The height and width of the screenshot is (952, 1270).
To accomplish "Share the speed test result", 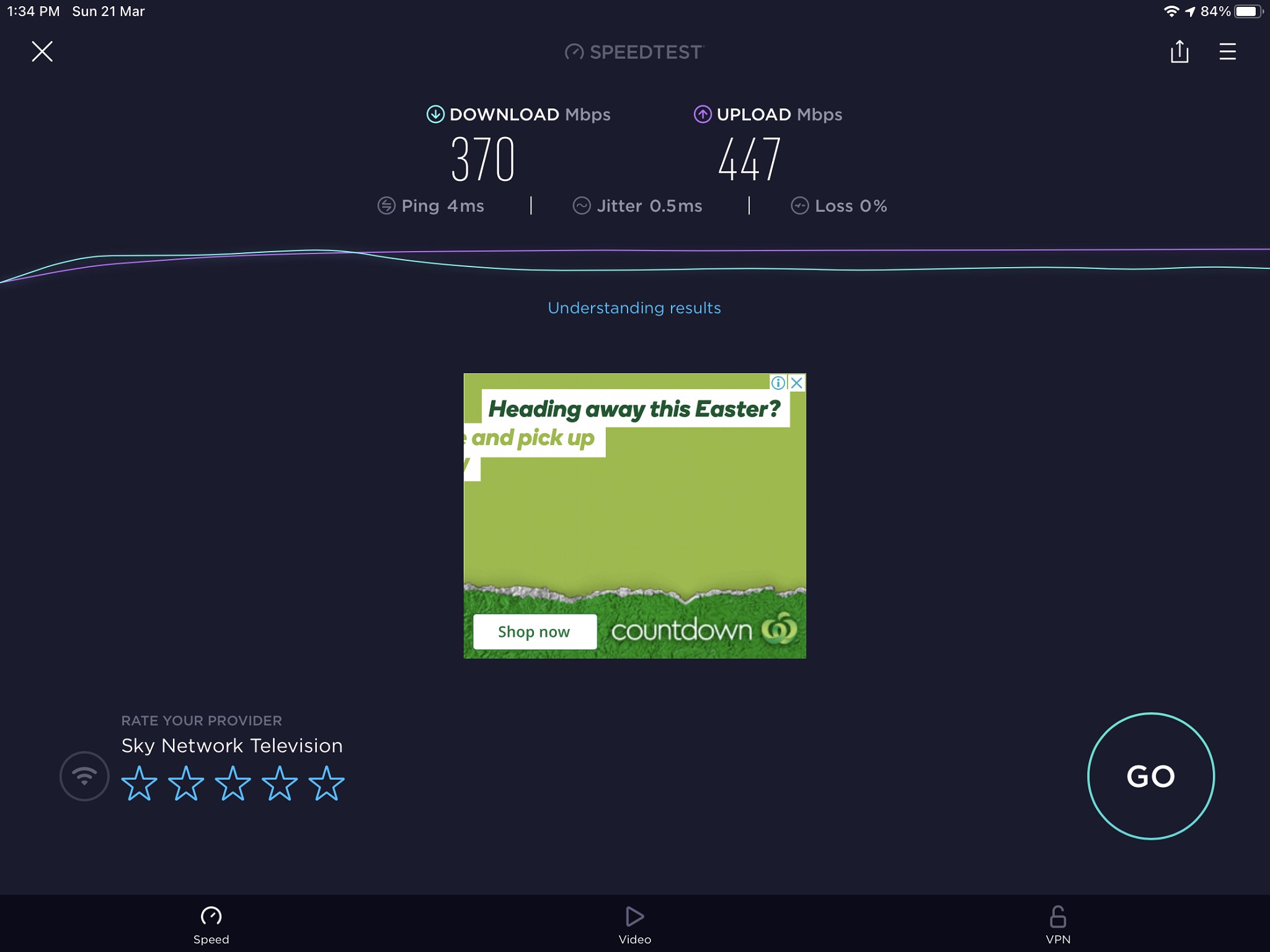I will pyautogui.click(x=1179, y=51).
